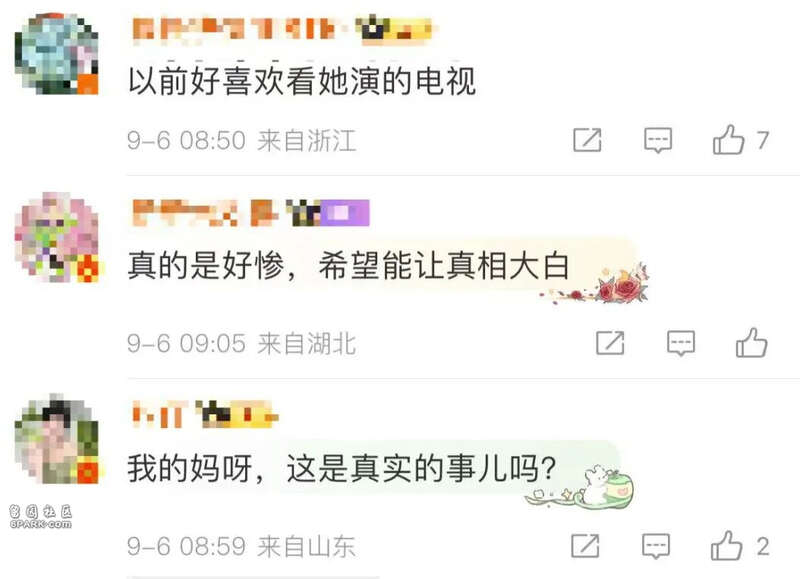Reply to the comment 真的是好惨，希望能让真相大白

tap(681, 344)
